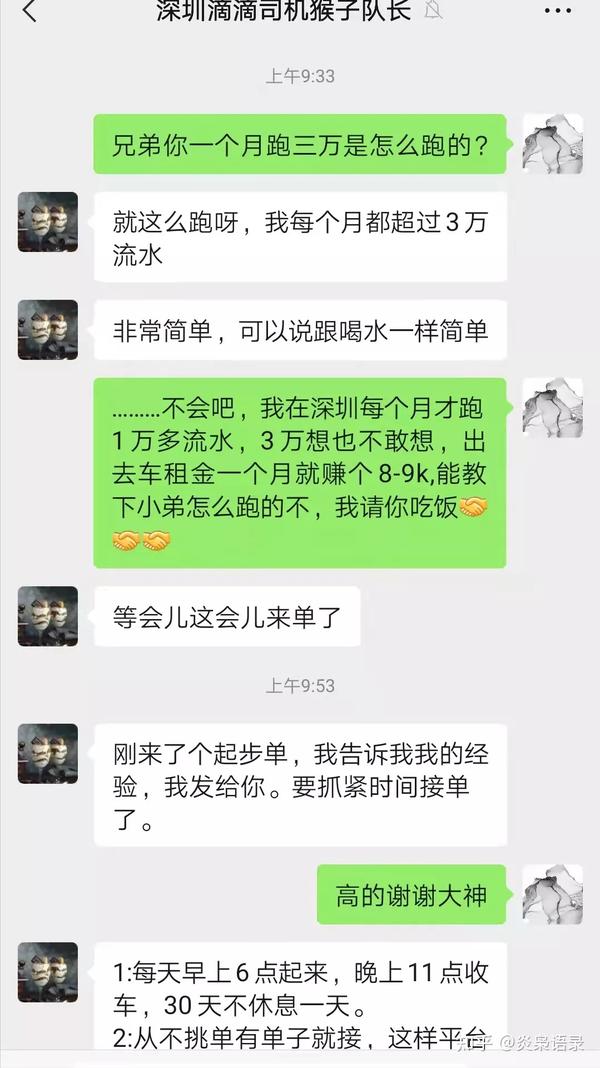This screenshot has height=1068, width=600.
Task: Open avatar beside '非常简单' message
Action: (x=47, y=329)
